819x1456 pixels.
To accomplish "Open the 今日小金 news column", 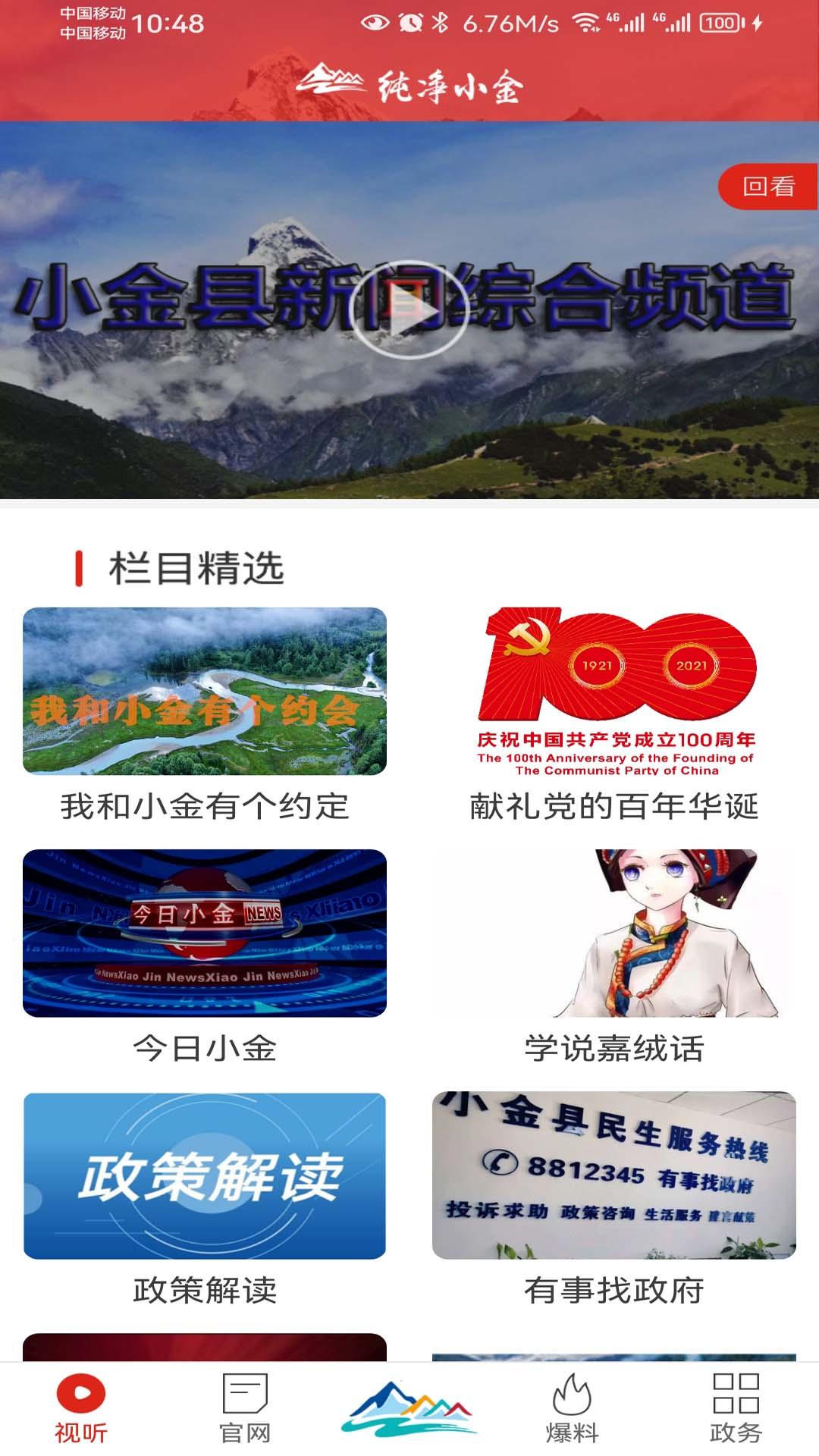I will point(205,934).
